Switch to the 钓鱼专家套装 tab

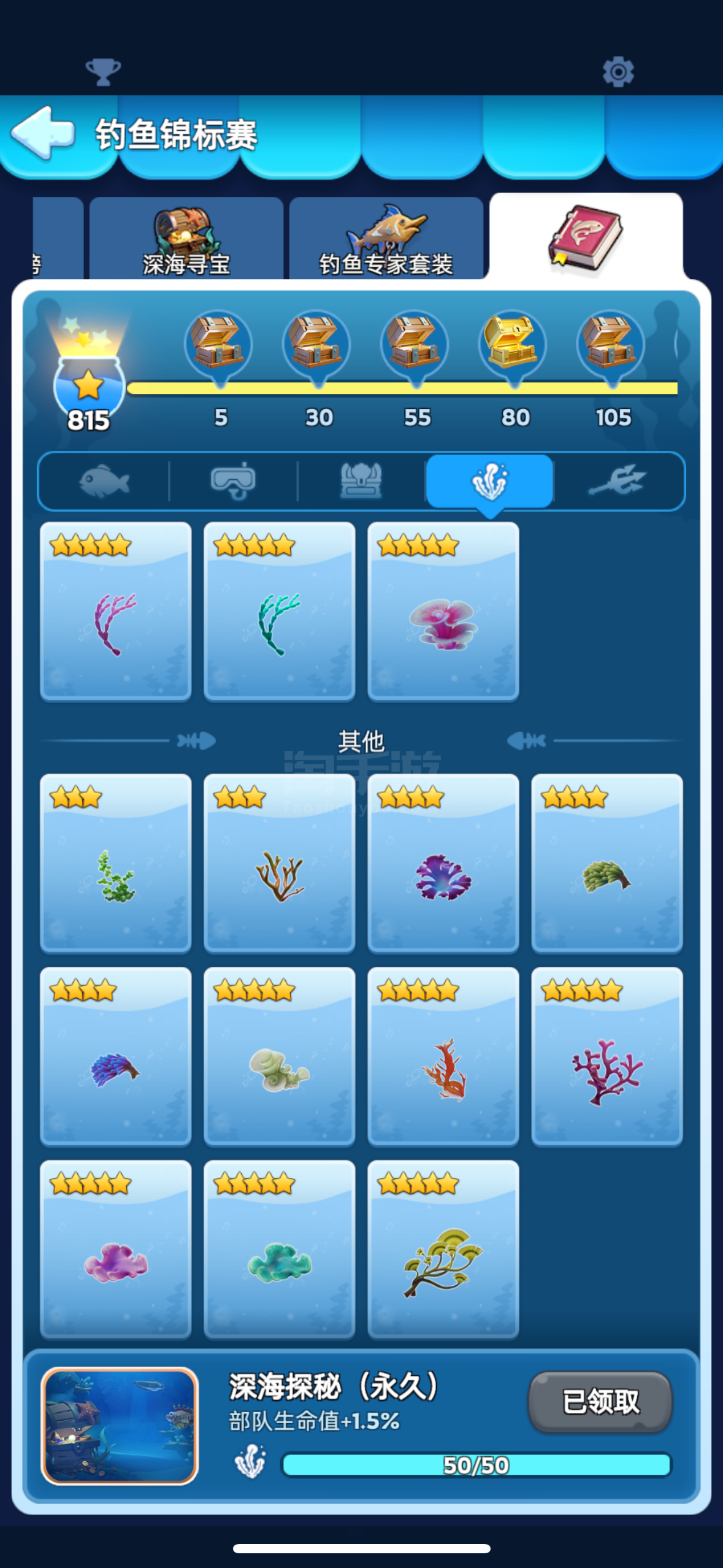[x=386, y=240]
